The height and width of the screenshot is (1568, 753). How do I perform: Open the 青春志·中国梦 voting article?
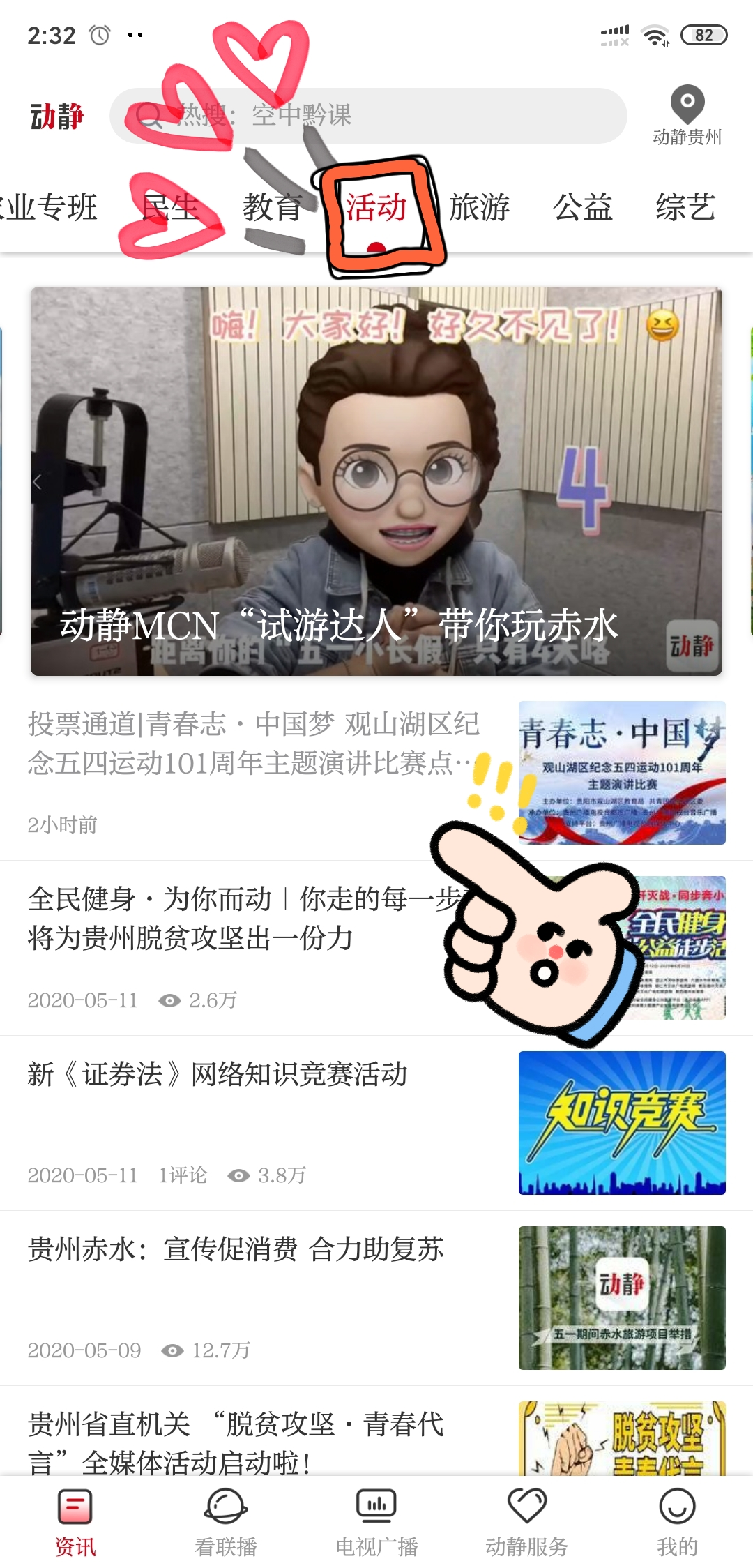(x=254, y=744)
